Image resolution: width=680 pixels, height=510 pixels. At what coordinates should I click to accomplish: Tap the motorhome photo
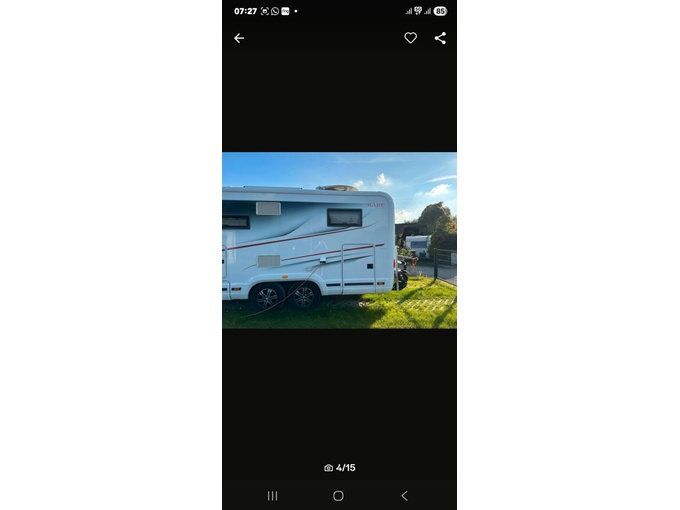(339, 240)
